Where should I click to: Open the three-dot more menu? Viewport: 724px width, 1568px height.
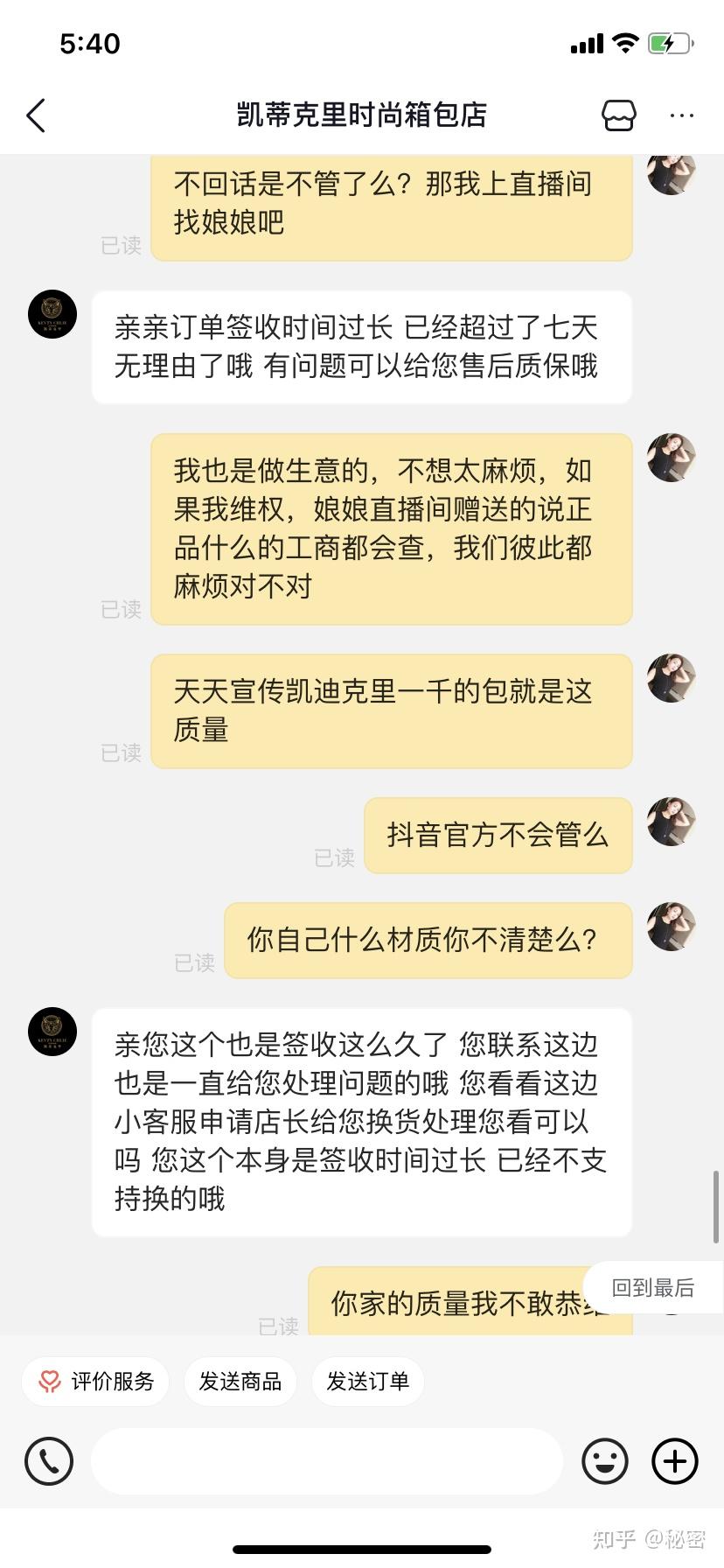[681, 115]
